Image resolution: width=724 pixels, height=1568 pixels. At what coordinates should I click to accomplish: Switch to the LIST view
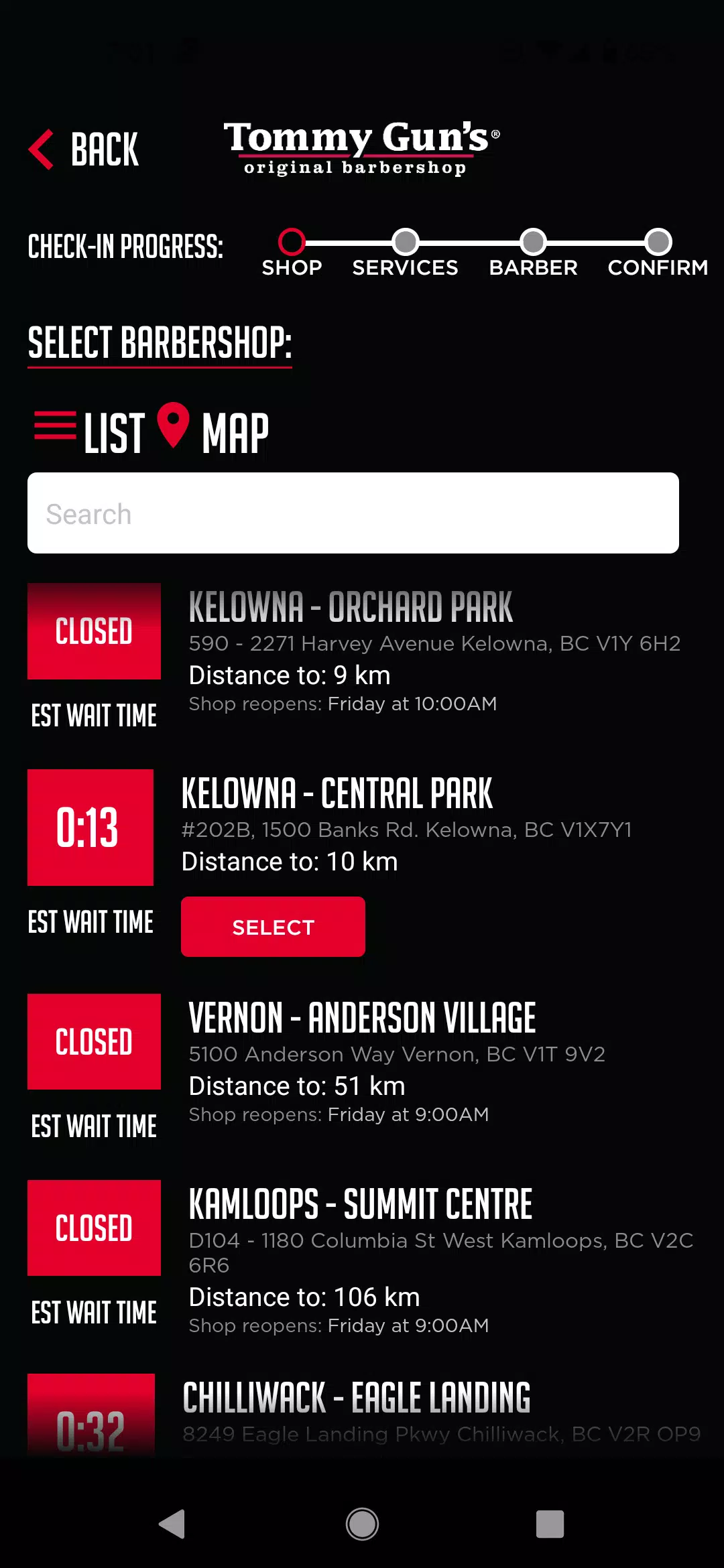tap(90, 432)
